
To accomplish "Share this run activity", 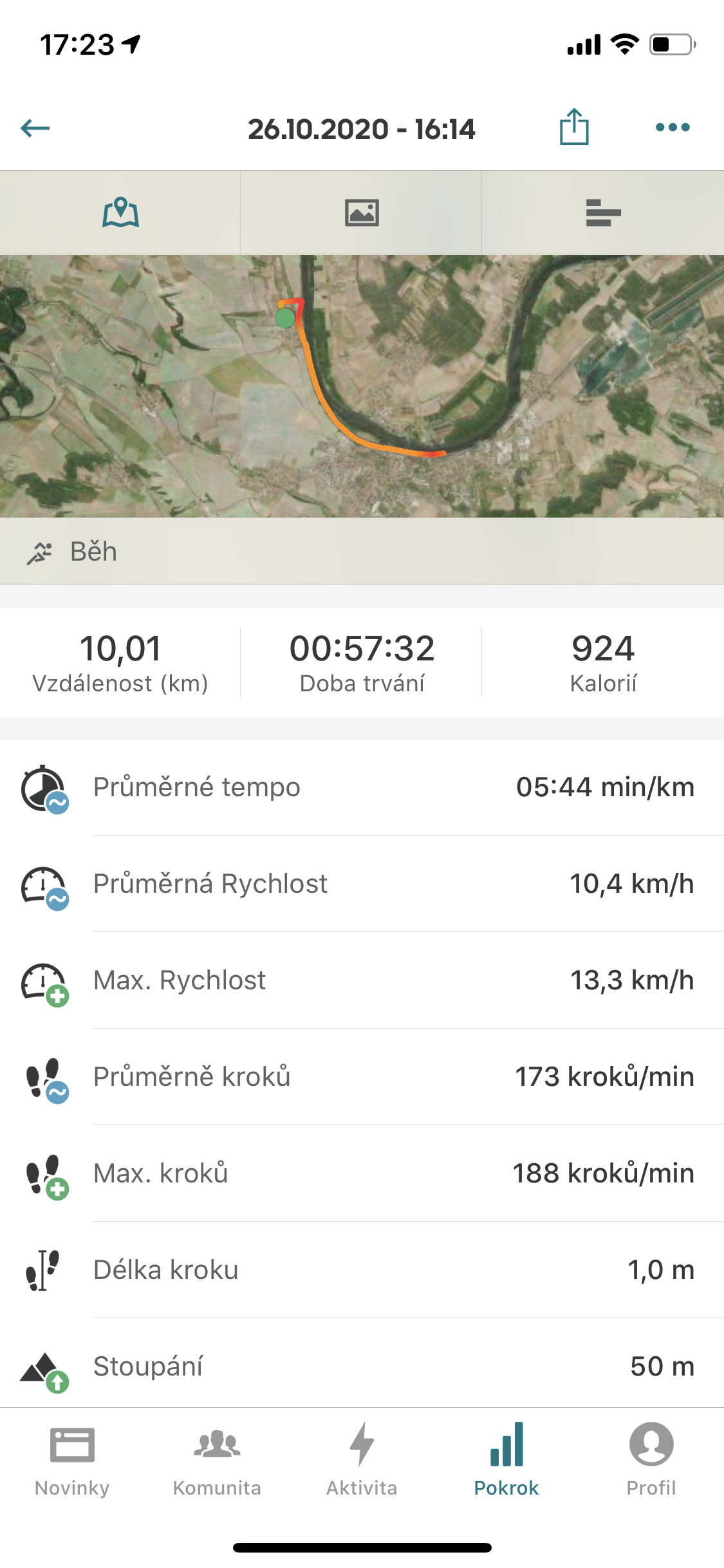I will click(574, 127).
